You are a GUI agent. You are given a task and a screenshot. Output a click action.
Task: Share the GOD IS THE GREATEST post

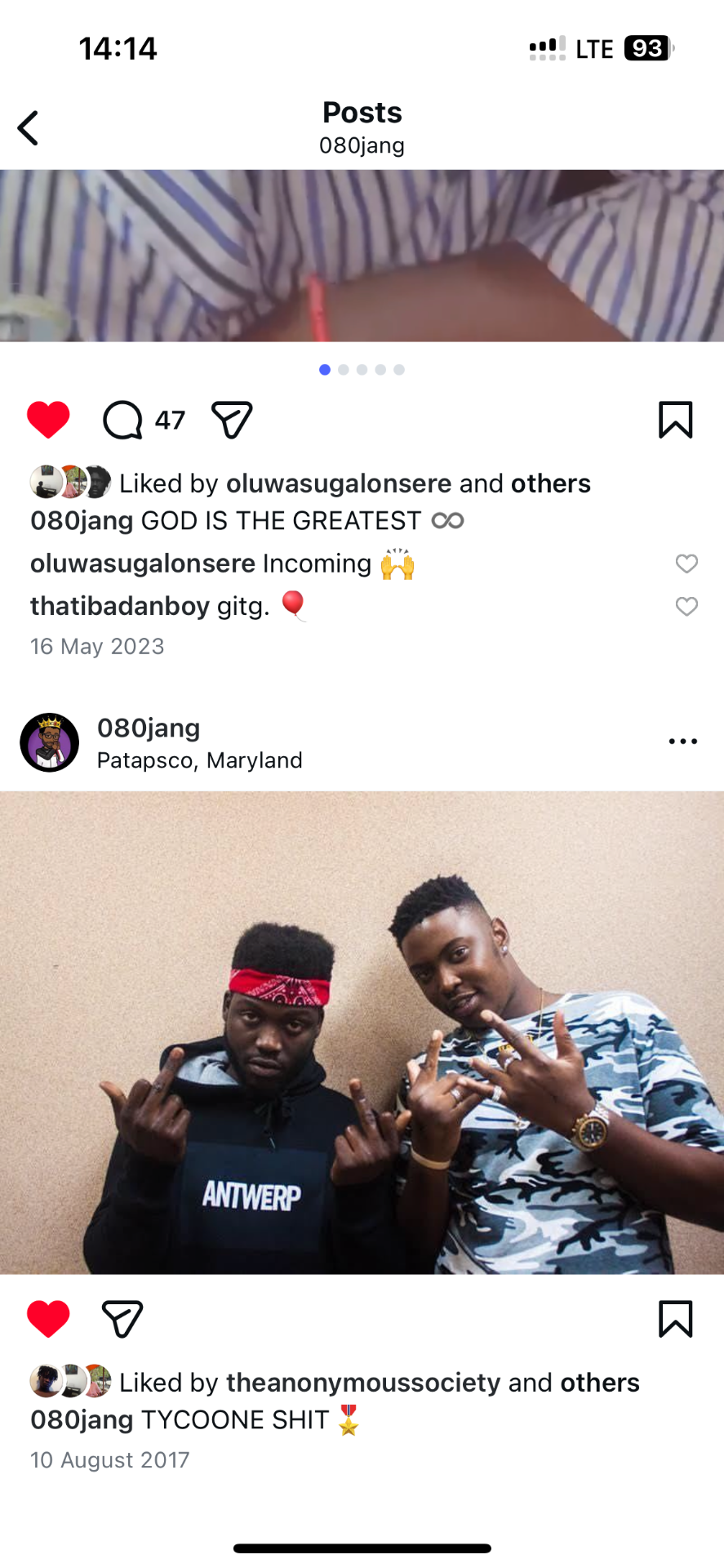coord(232,420)
